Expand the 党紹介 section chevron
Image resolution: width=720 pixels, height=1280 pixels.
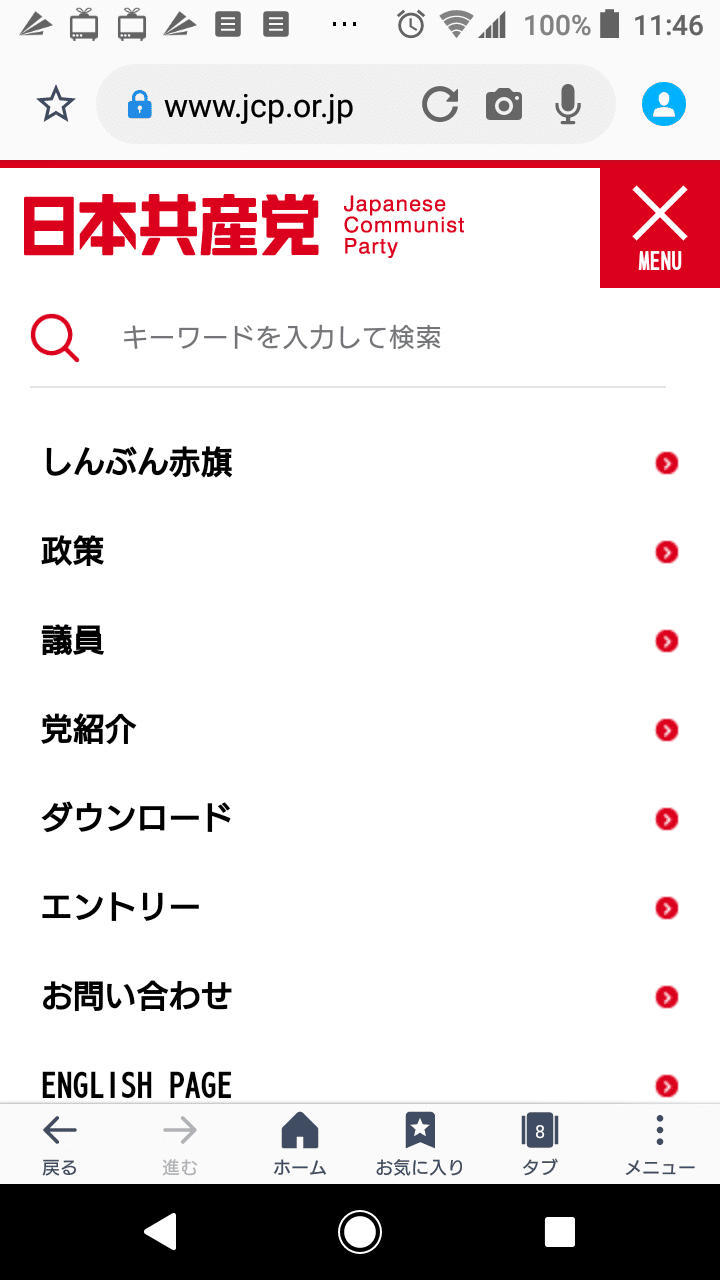pyautogui.click(x=666, y=730)
